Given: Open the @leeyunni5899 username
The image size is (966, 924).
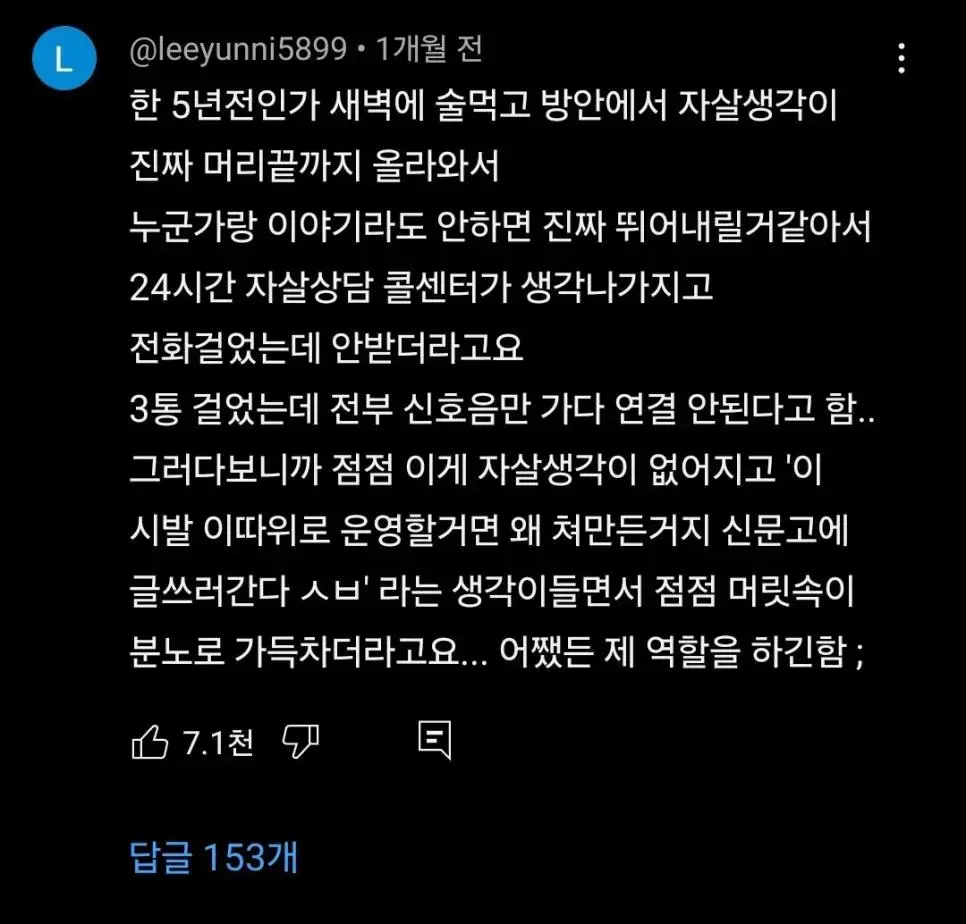Looking at the screenshot, I should pyautogui.click(x=237, y=49).
